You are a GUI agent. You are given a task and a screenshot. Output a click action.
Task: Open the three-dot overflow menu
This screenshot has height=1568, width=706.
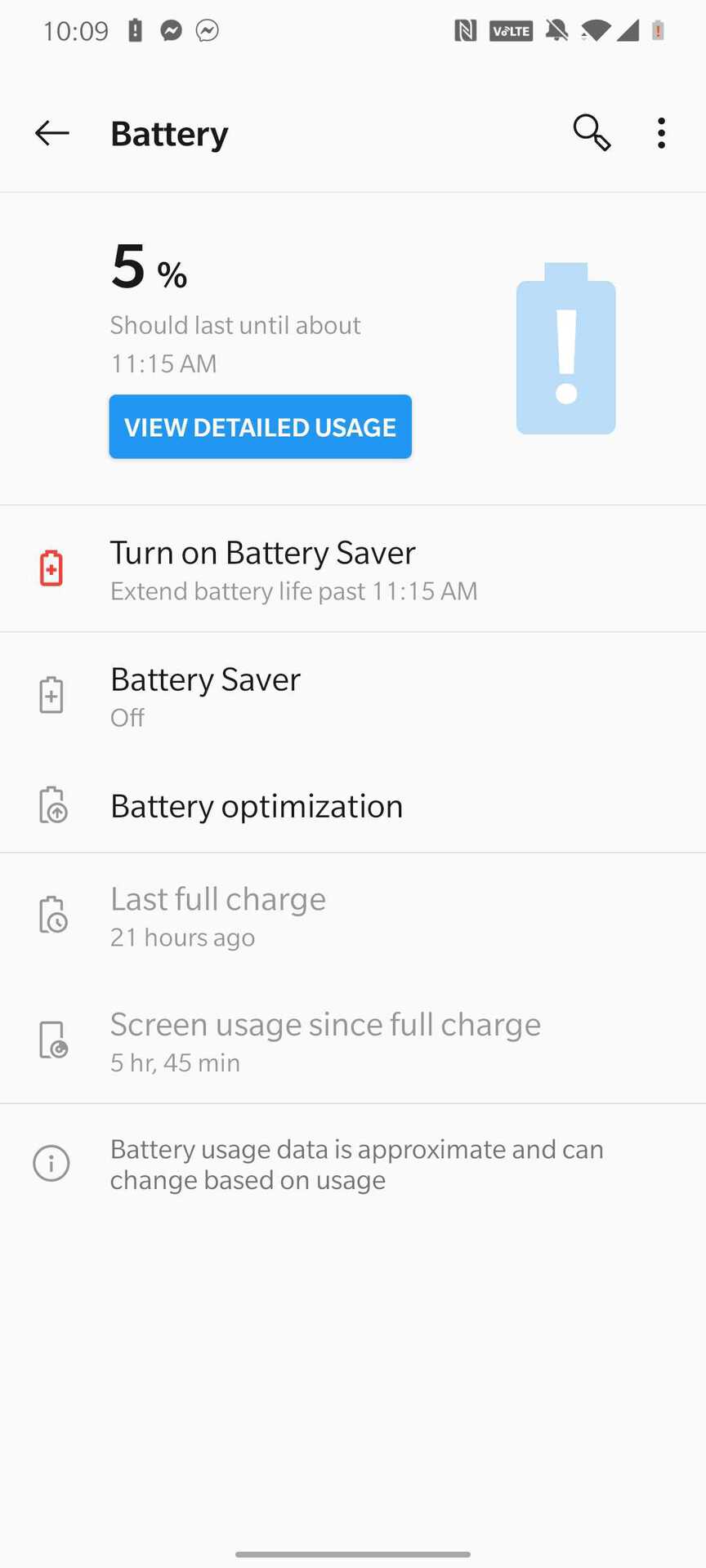[x=661, y=133]
